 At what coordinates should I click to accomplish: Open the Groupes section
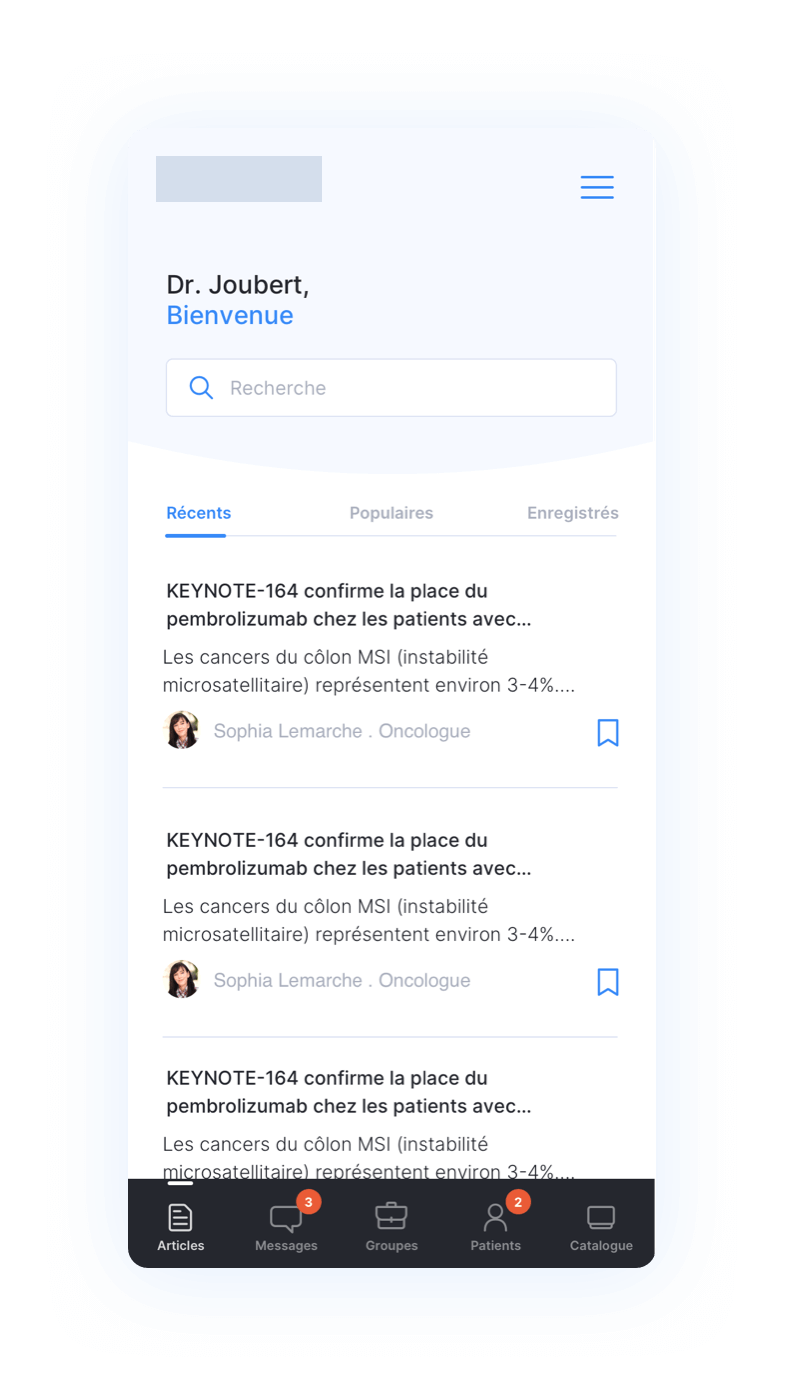(391, 1228)
